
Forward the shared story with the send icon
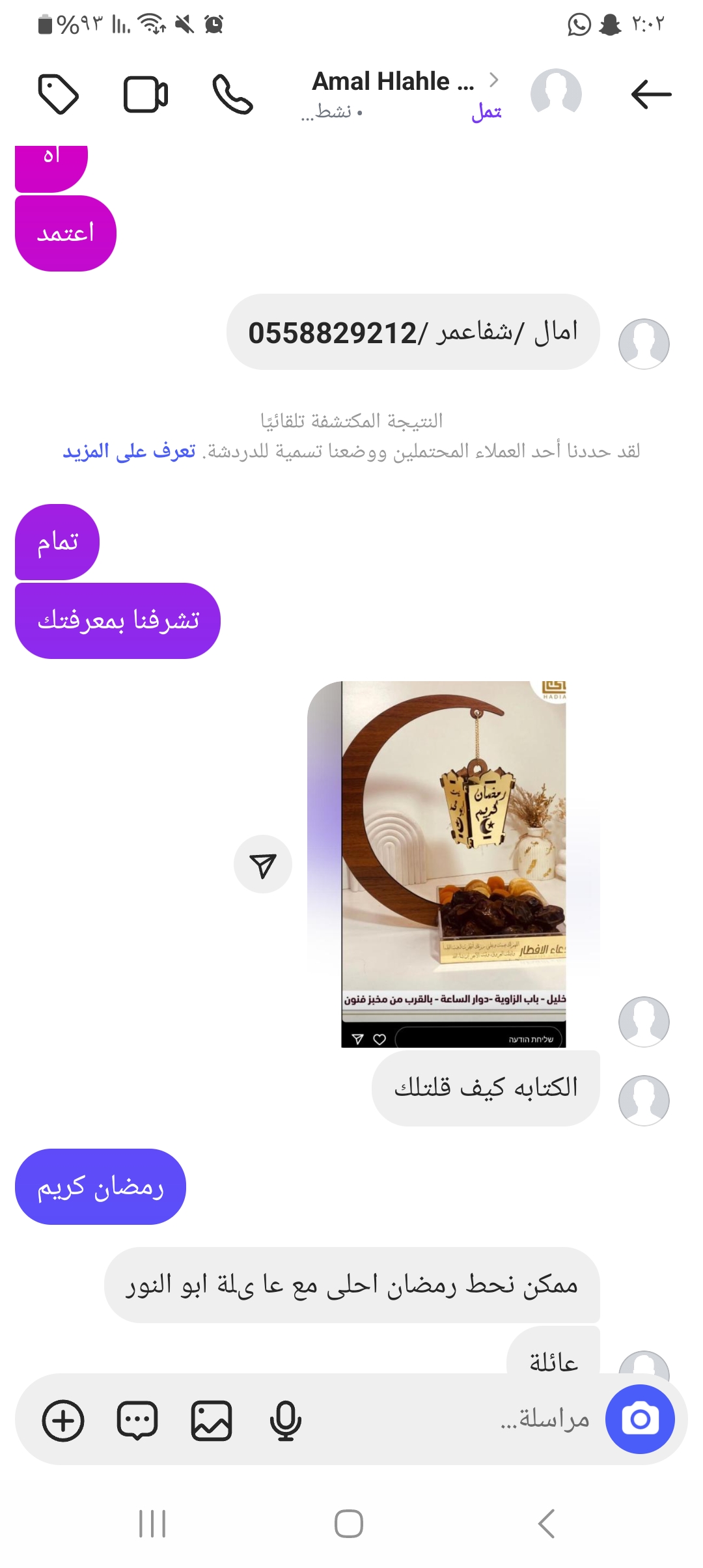point(263,865)
